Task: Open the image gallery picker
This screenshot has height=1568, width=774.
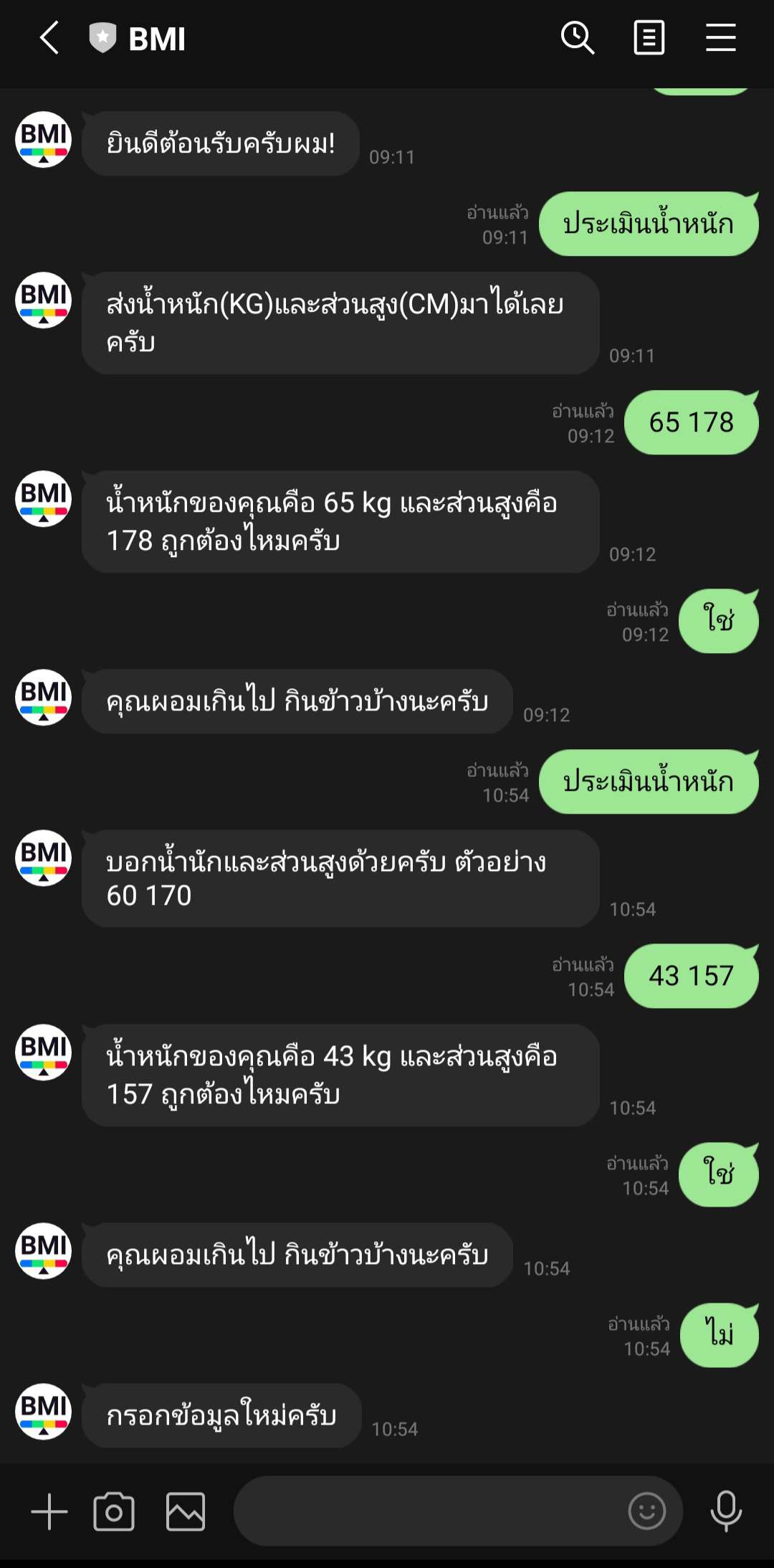Action: (186, 1511)
